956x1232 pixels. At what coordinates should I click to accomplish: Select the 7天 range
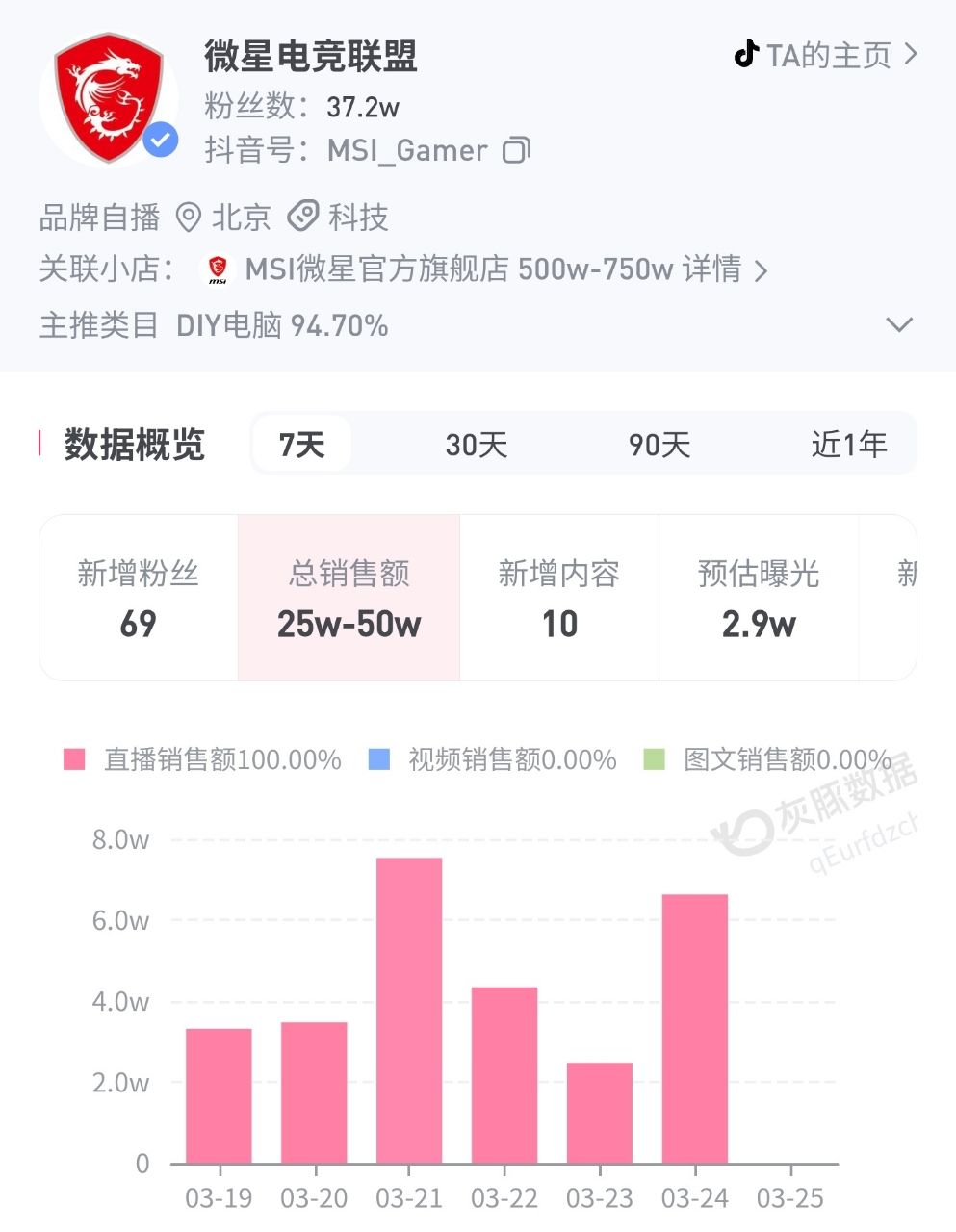pyautogui.click(x=301, y=445)
